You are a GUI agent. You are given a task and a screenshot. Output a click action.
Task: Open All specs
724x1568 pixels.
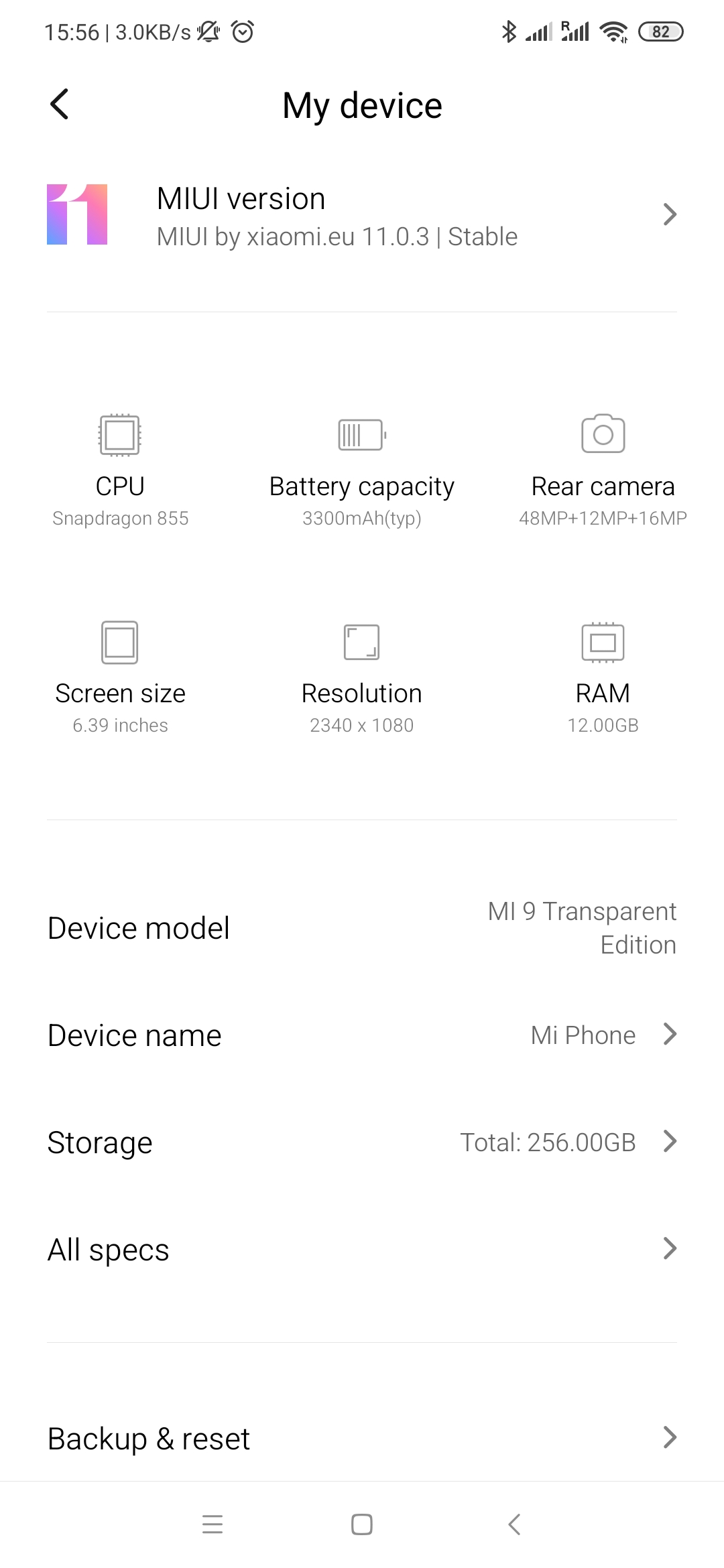coord(362,1250)
